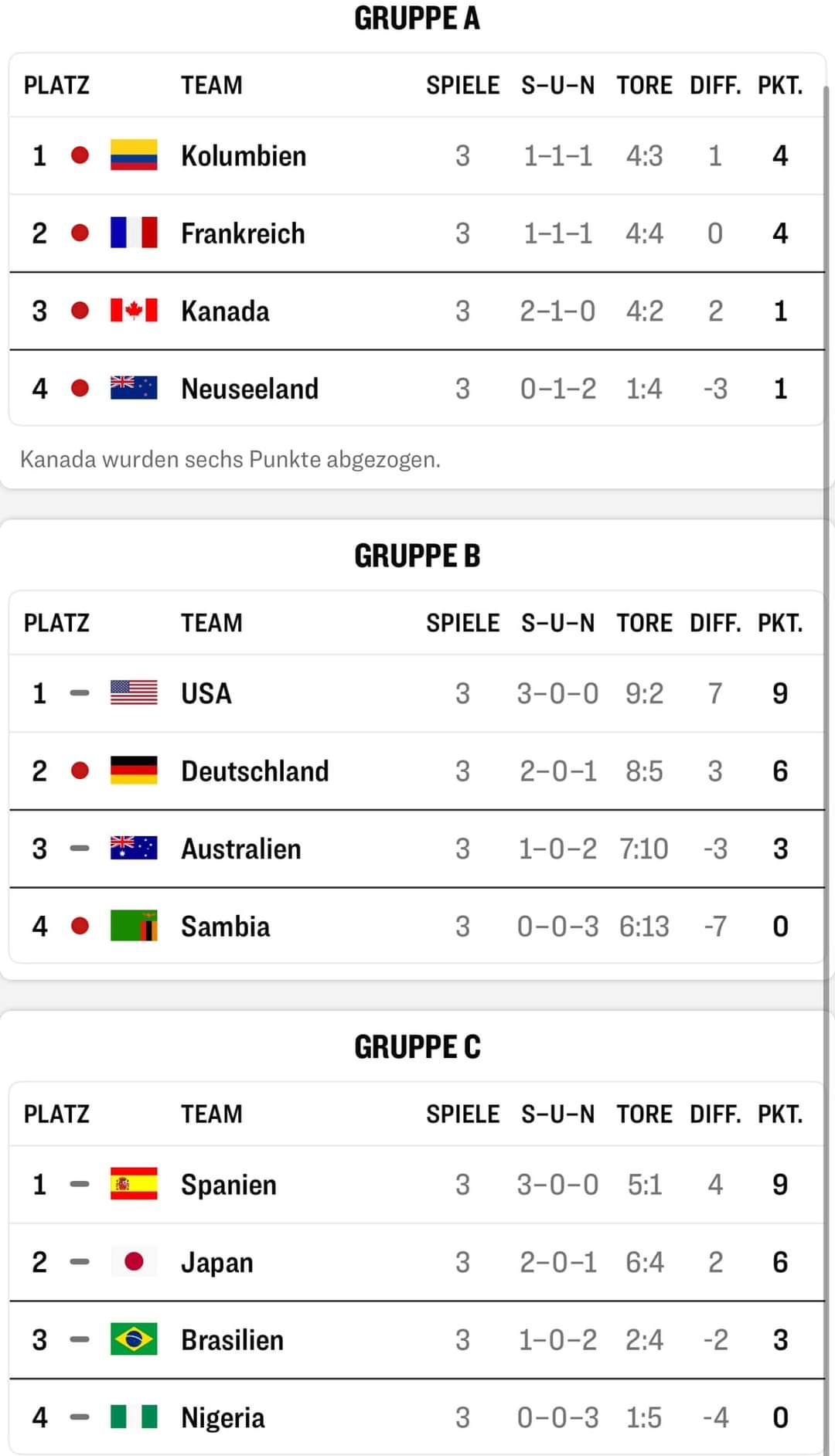
Task: Select Sambia in Gruppe B
Action: [417, 926]
